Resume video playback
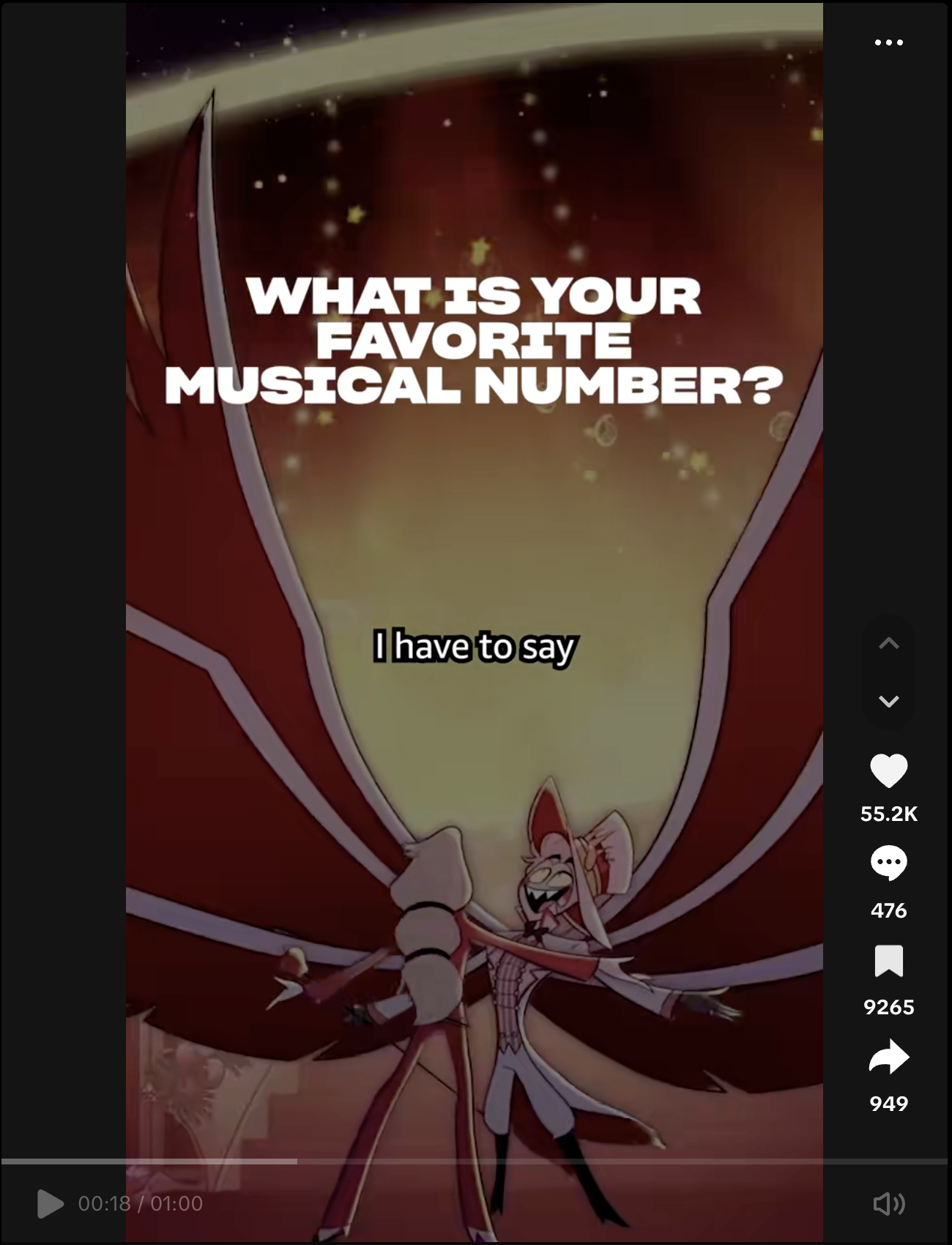The image size is (952, 1245). (x=50, y=1203)
